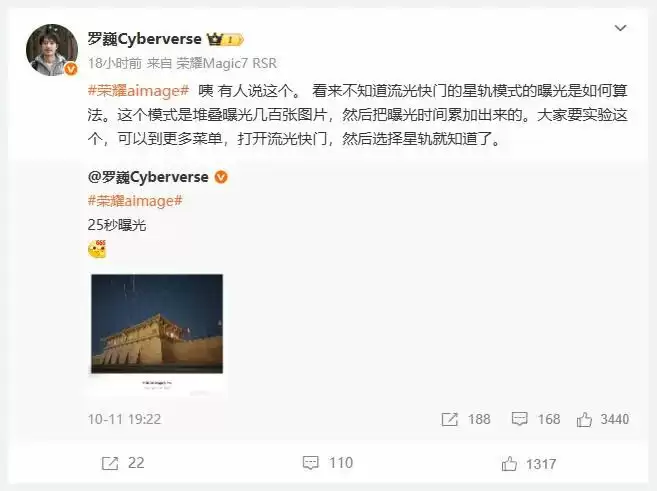
Task: Like the original post with 3440 likes
Action: pos(603,419)
